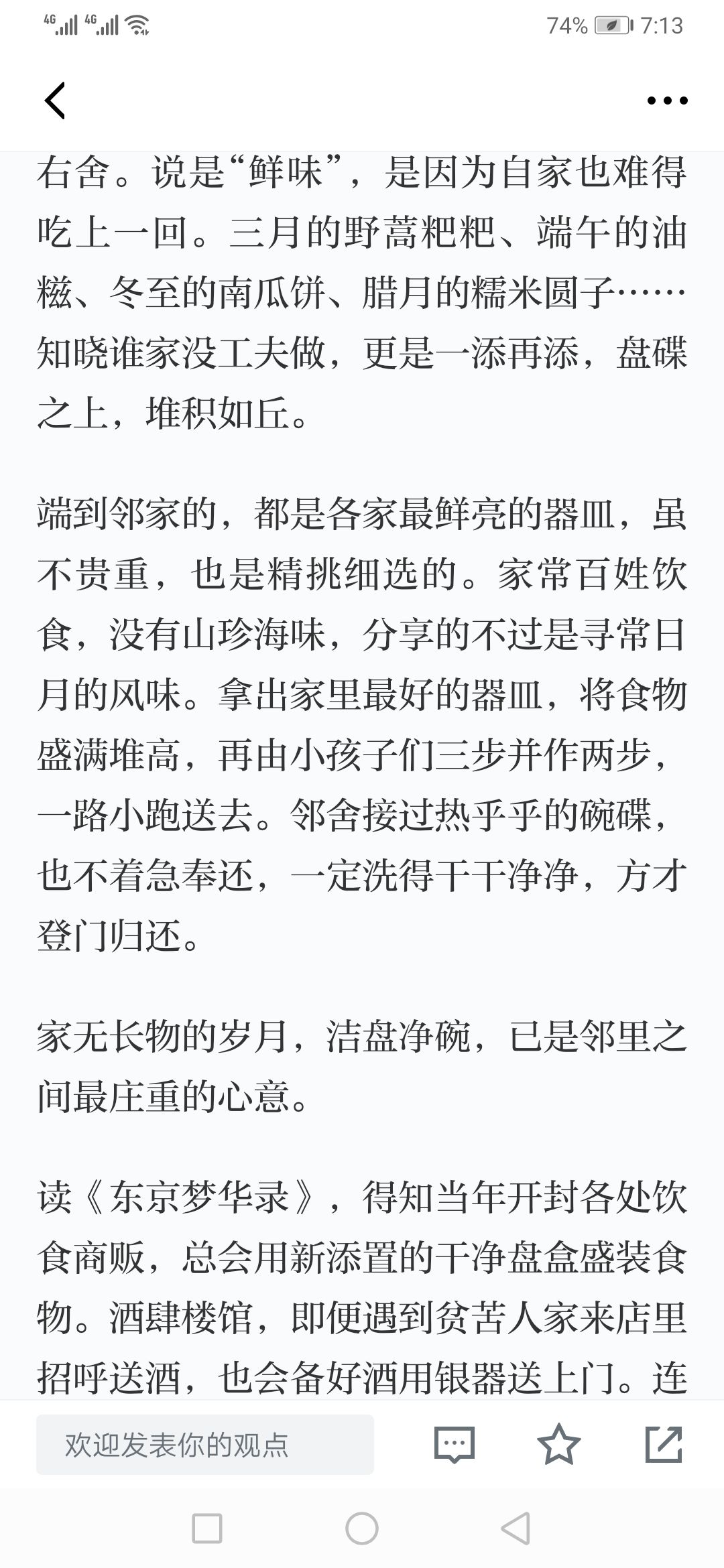
Task: Favorite this article with the star
Action: pos(558,1444)
